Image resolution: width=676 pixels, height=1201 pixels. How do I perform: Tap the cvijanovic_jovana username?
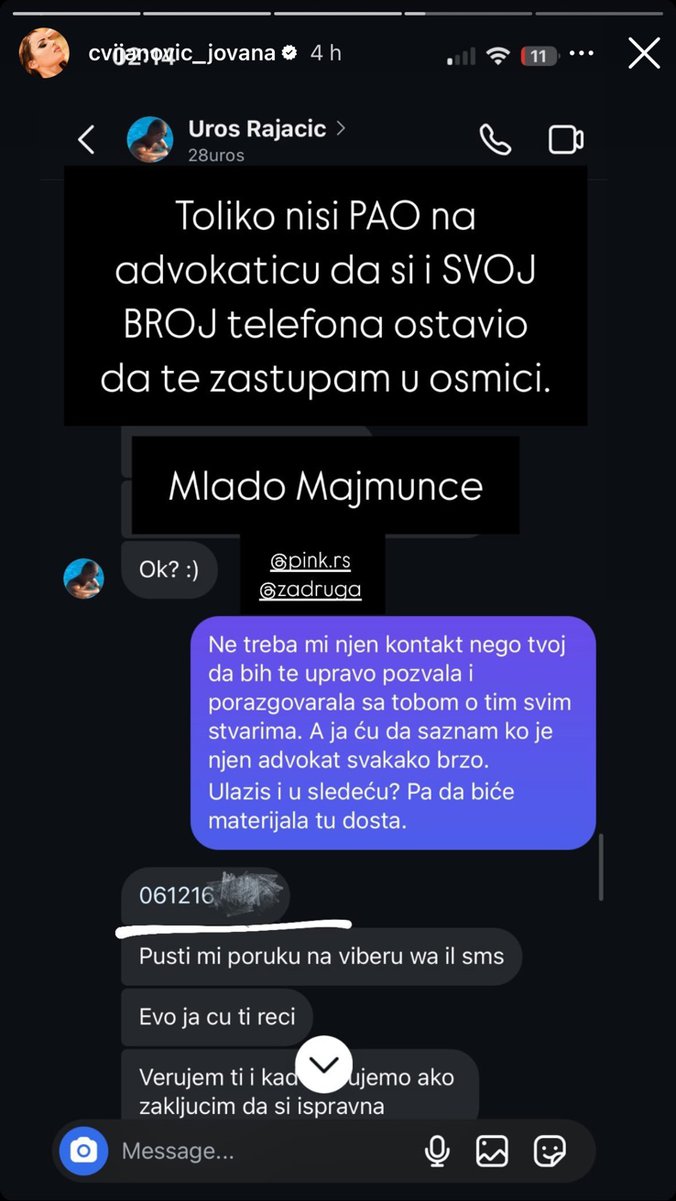pyautogui.click(x=181, y=53)
